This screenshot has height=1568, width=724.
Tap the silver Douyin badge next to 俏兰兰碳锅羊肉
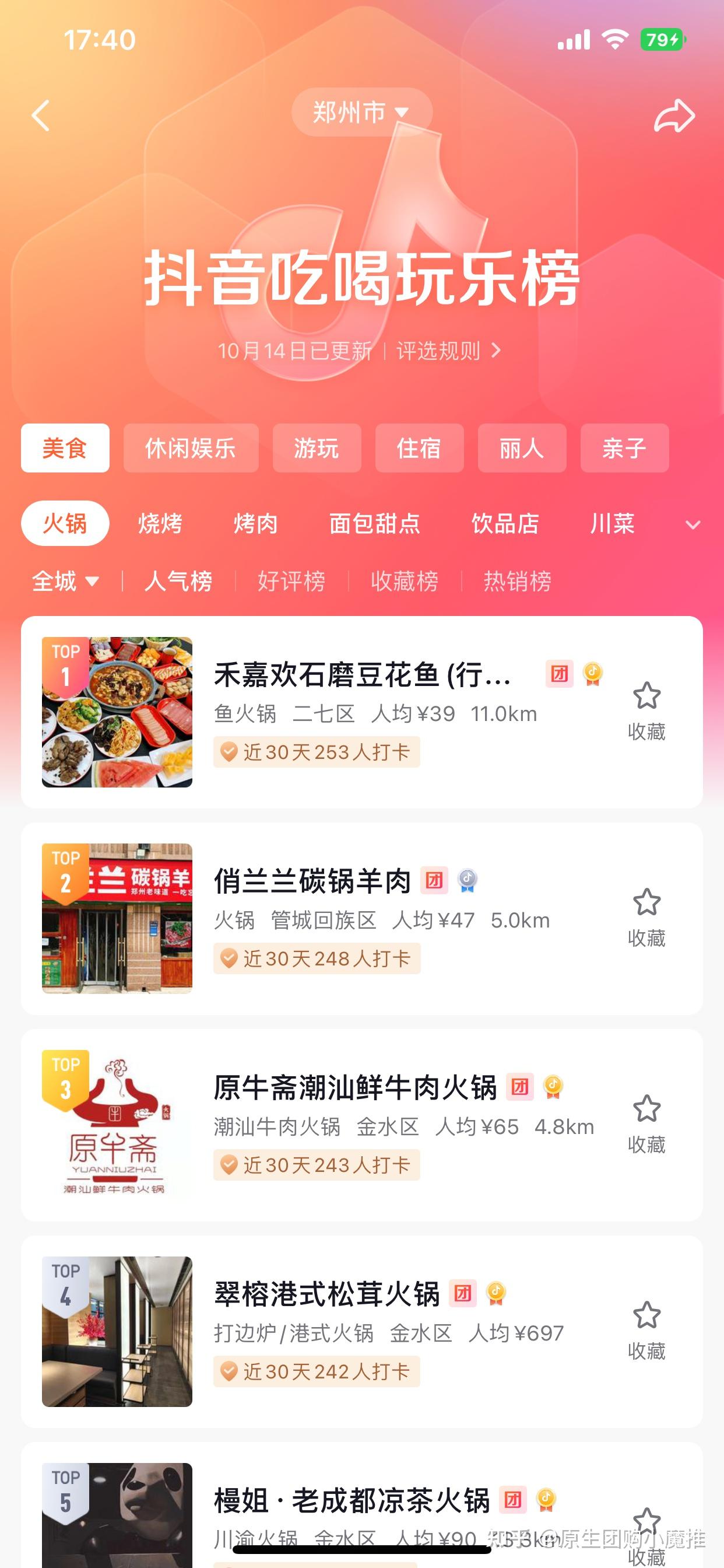coord(469,880)
